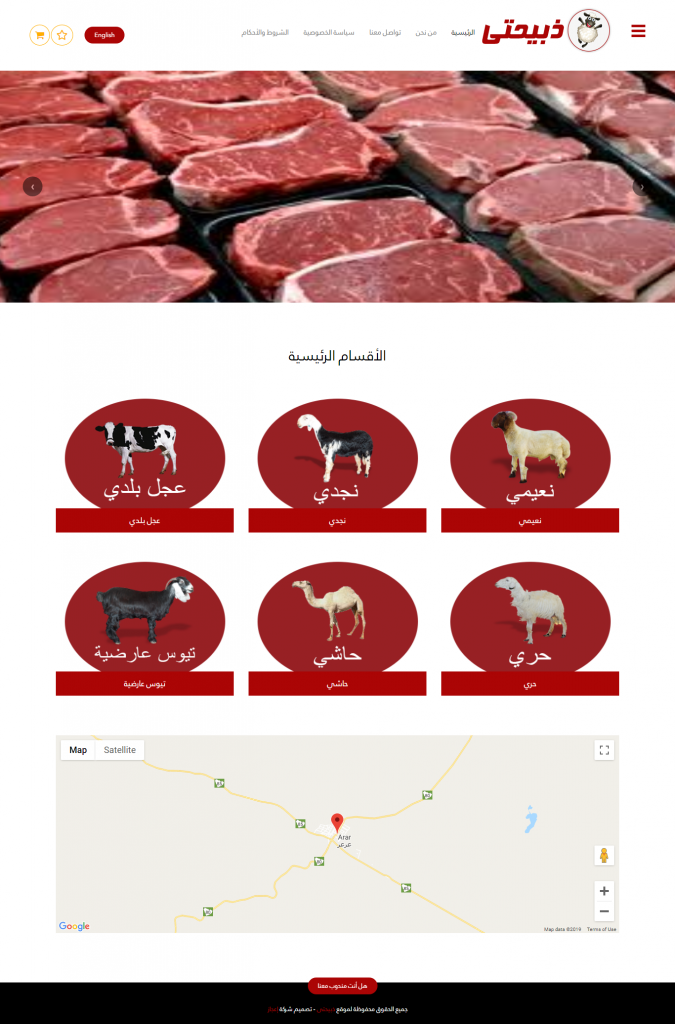Toggle fullscreen map view

pyautogui.click(x=603, y=750)
